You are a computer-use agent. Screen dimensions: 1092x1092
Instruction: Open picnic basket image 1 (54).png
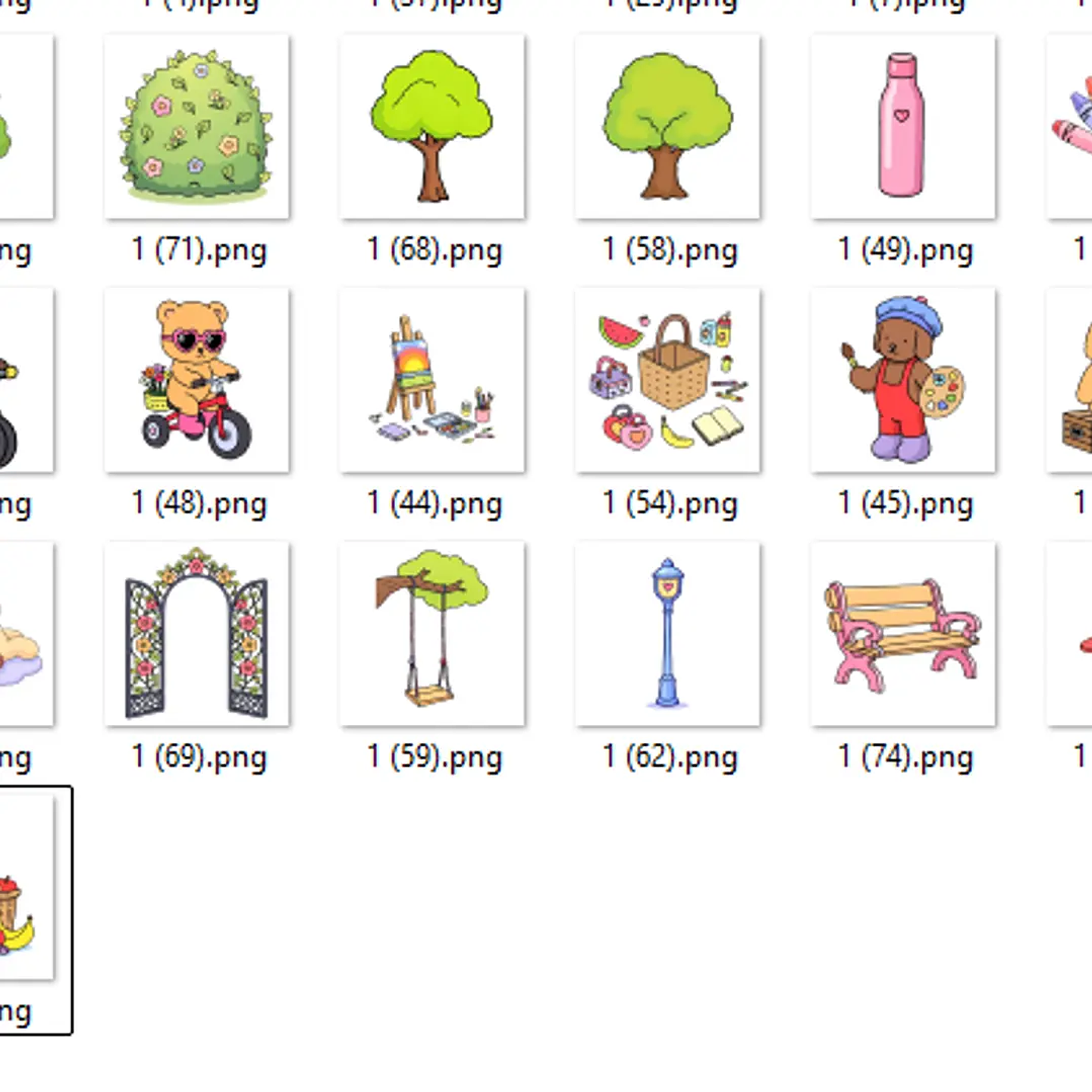(x=667, y=380)
